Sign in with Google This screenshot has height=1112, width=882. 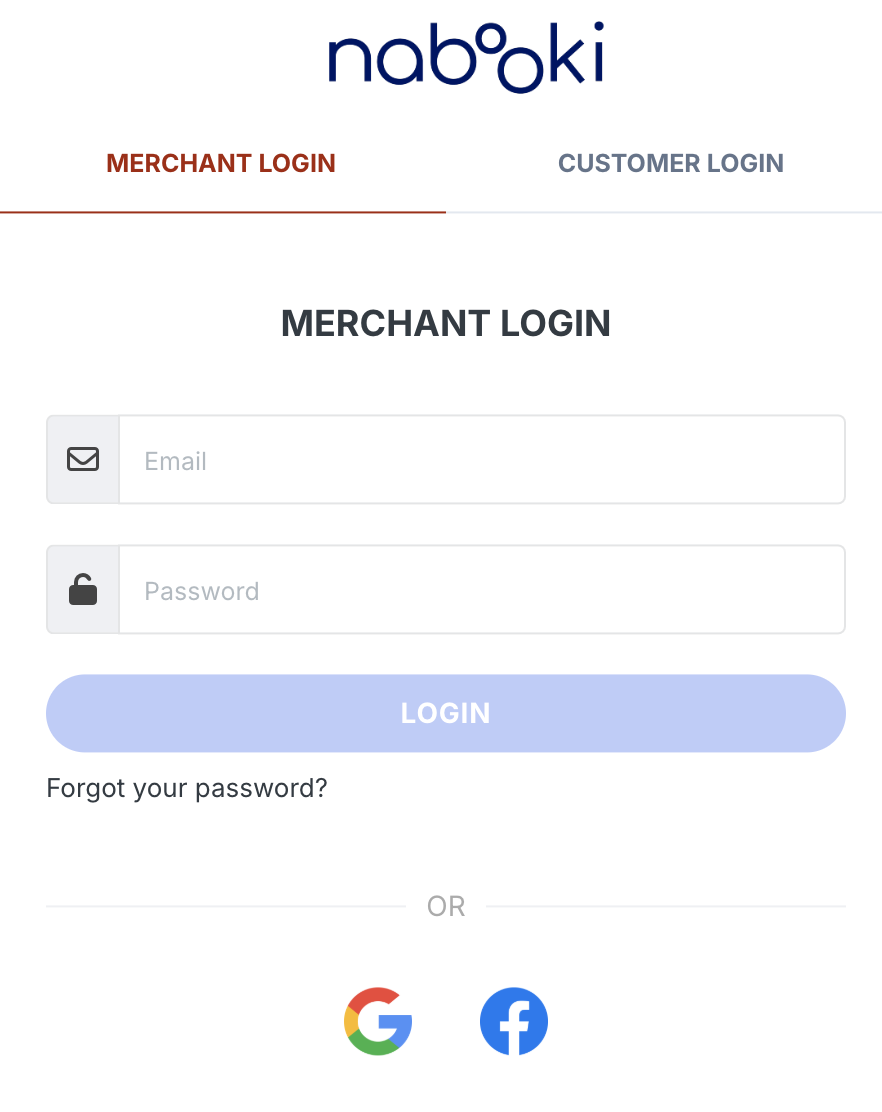(378, 1021)
